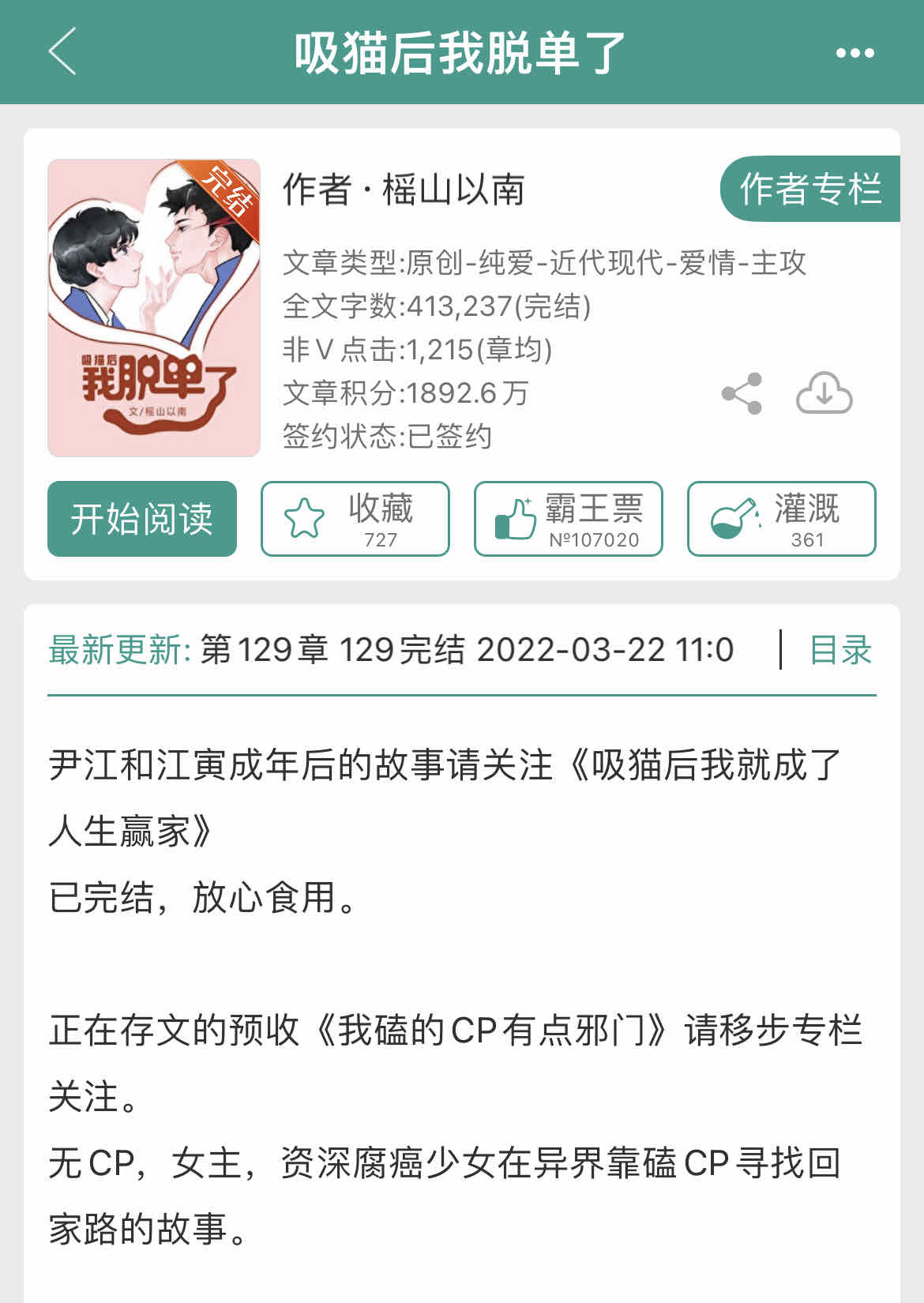Viewport: 924px width, 1303px height.
Task: Add the novel to 收藏 favorites
Action: coord(355,519)
